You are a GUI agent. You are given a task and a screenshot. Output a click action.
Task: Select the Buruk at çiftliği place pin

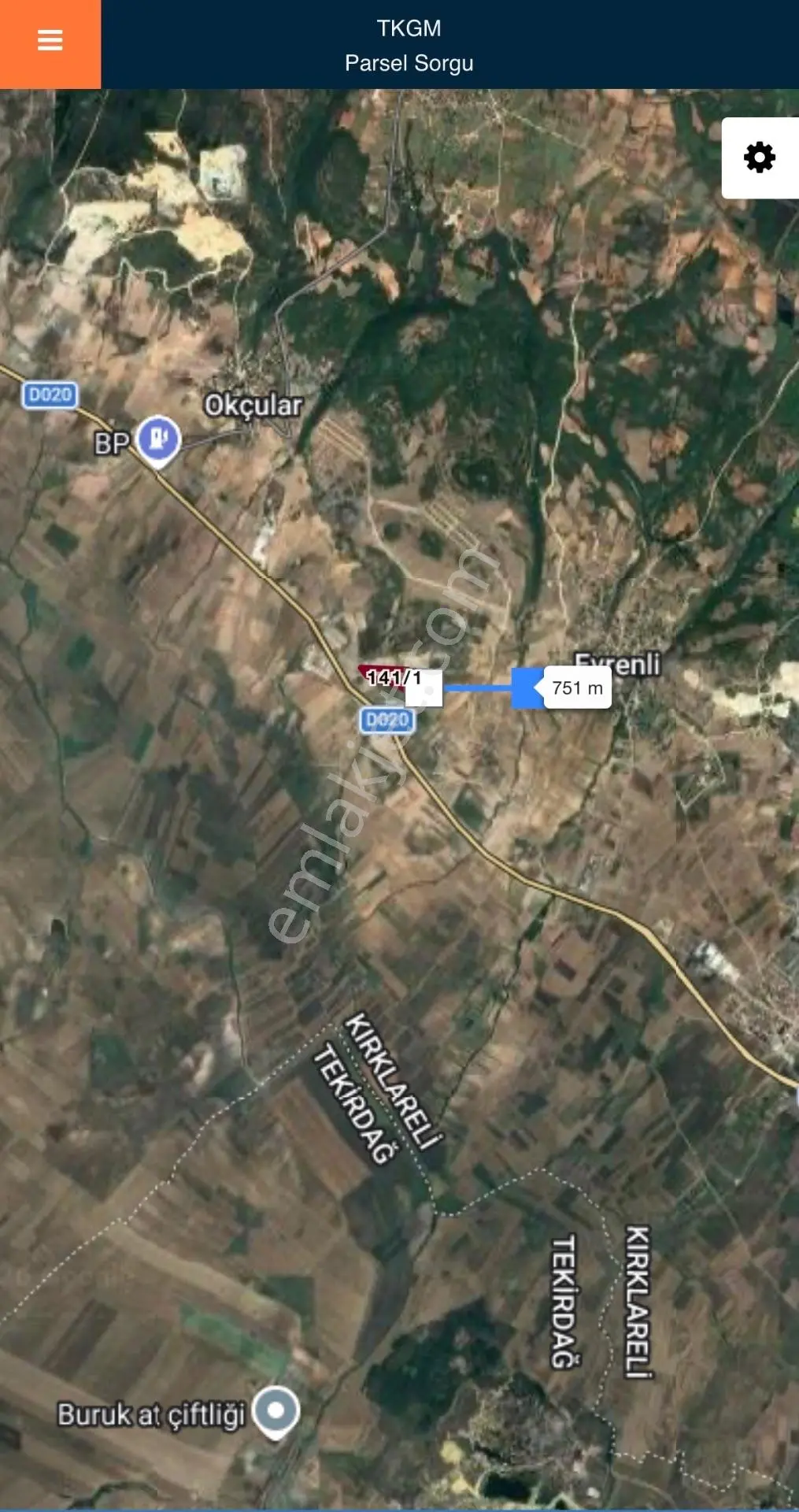pyautogui.click(x=276, y=1412)
